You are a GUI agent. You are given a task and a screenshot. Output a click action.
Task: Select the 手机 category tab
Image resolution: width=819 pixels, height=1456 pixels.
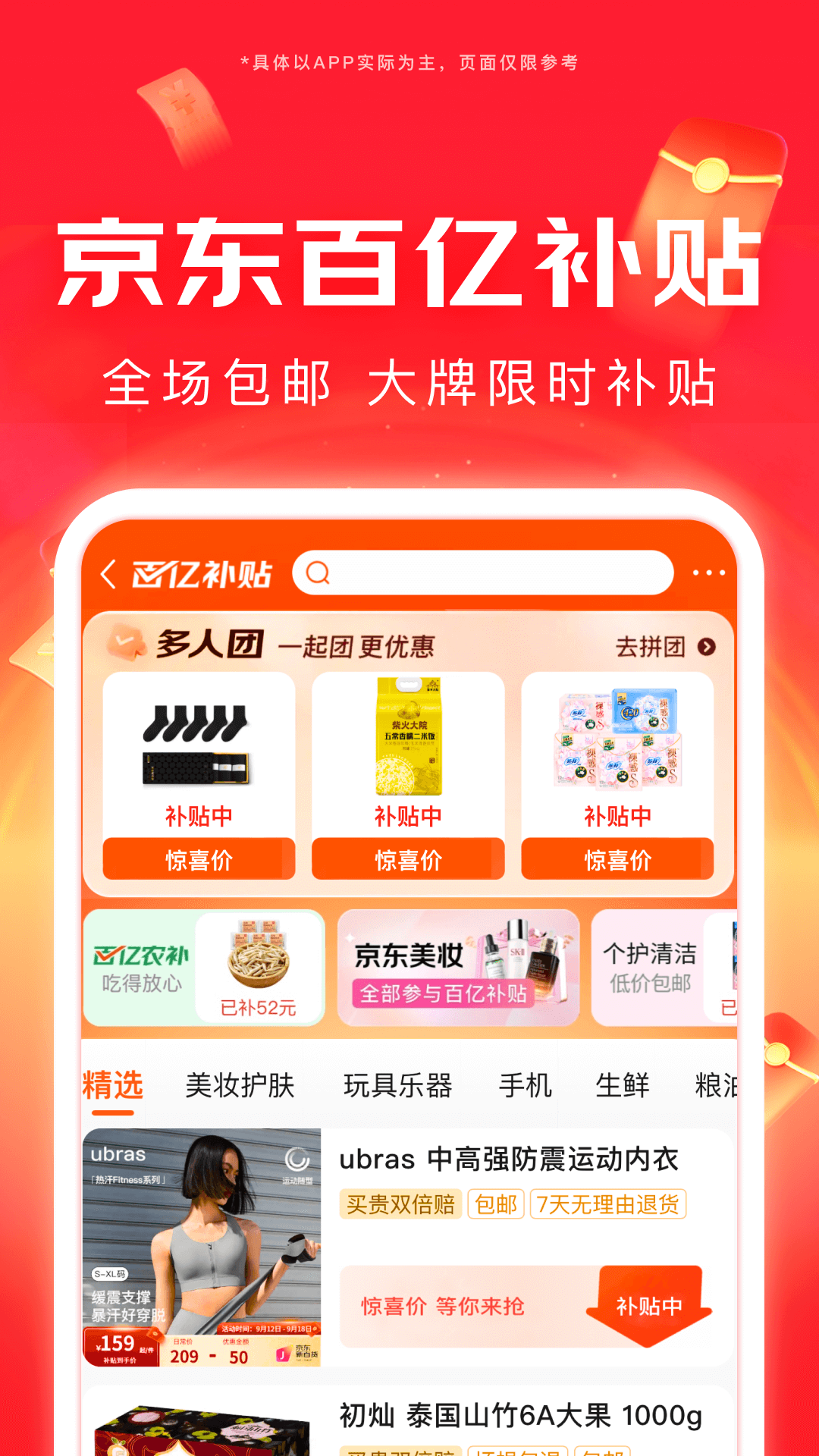click(x=524, y=1084)
